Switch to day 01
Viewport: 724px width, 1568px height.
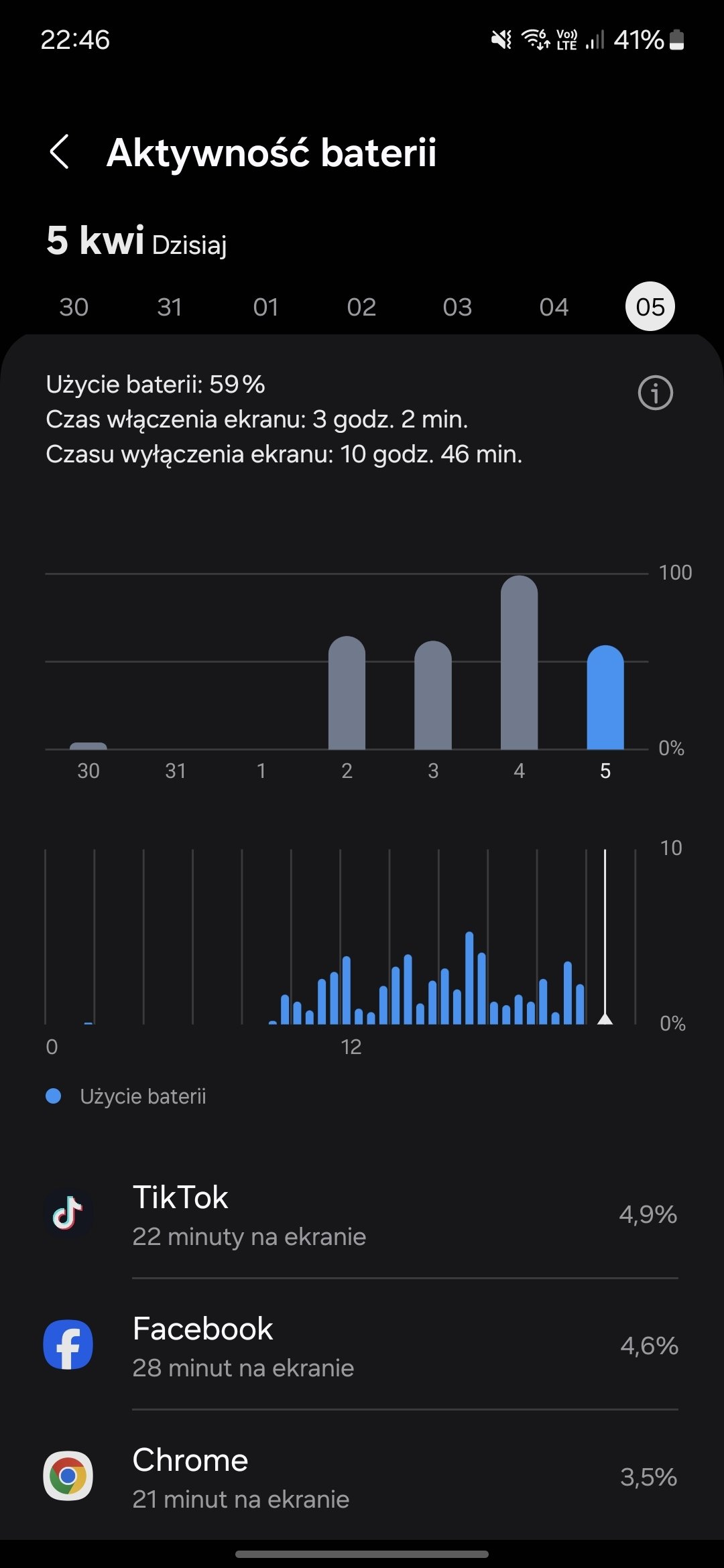265,307
